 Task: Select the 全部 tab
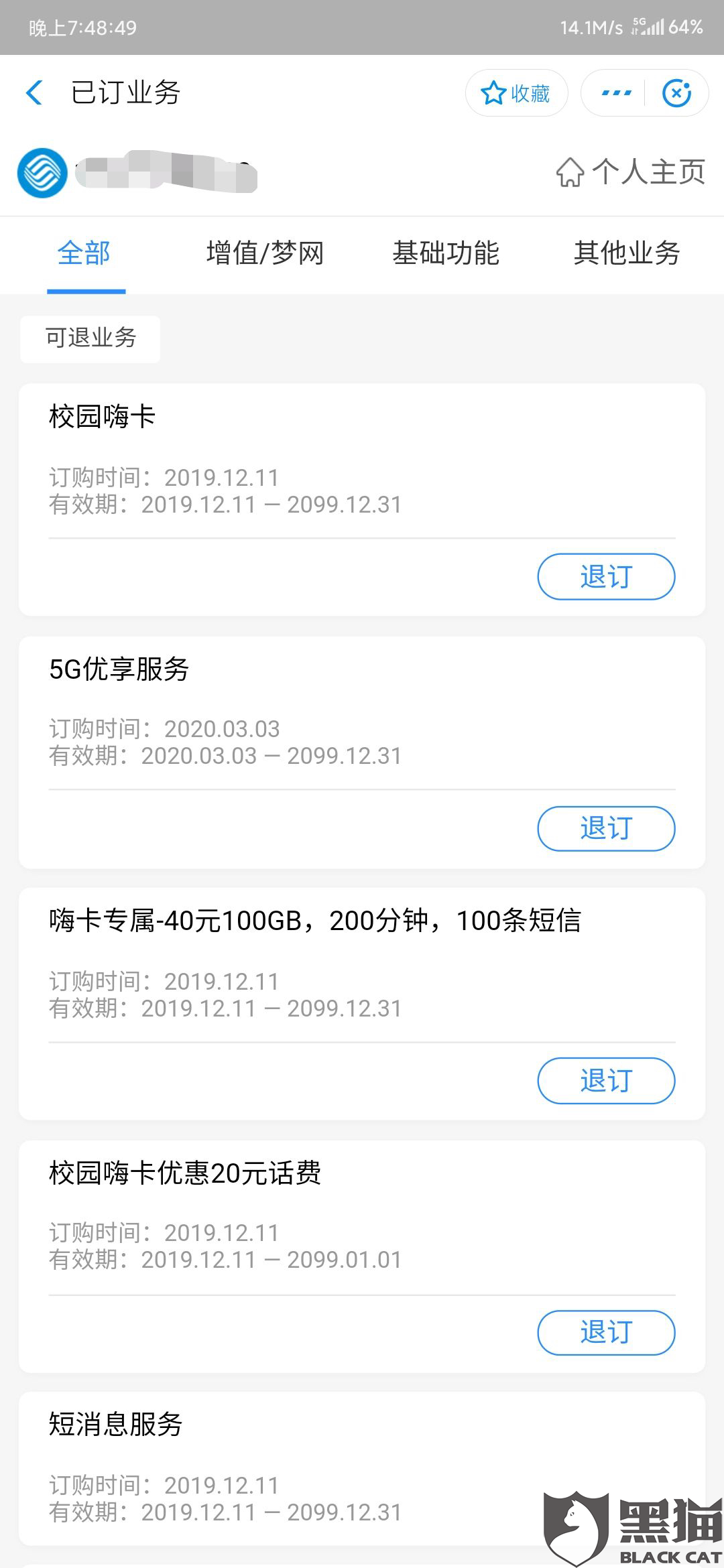click(84, 253)
